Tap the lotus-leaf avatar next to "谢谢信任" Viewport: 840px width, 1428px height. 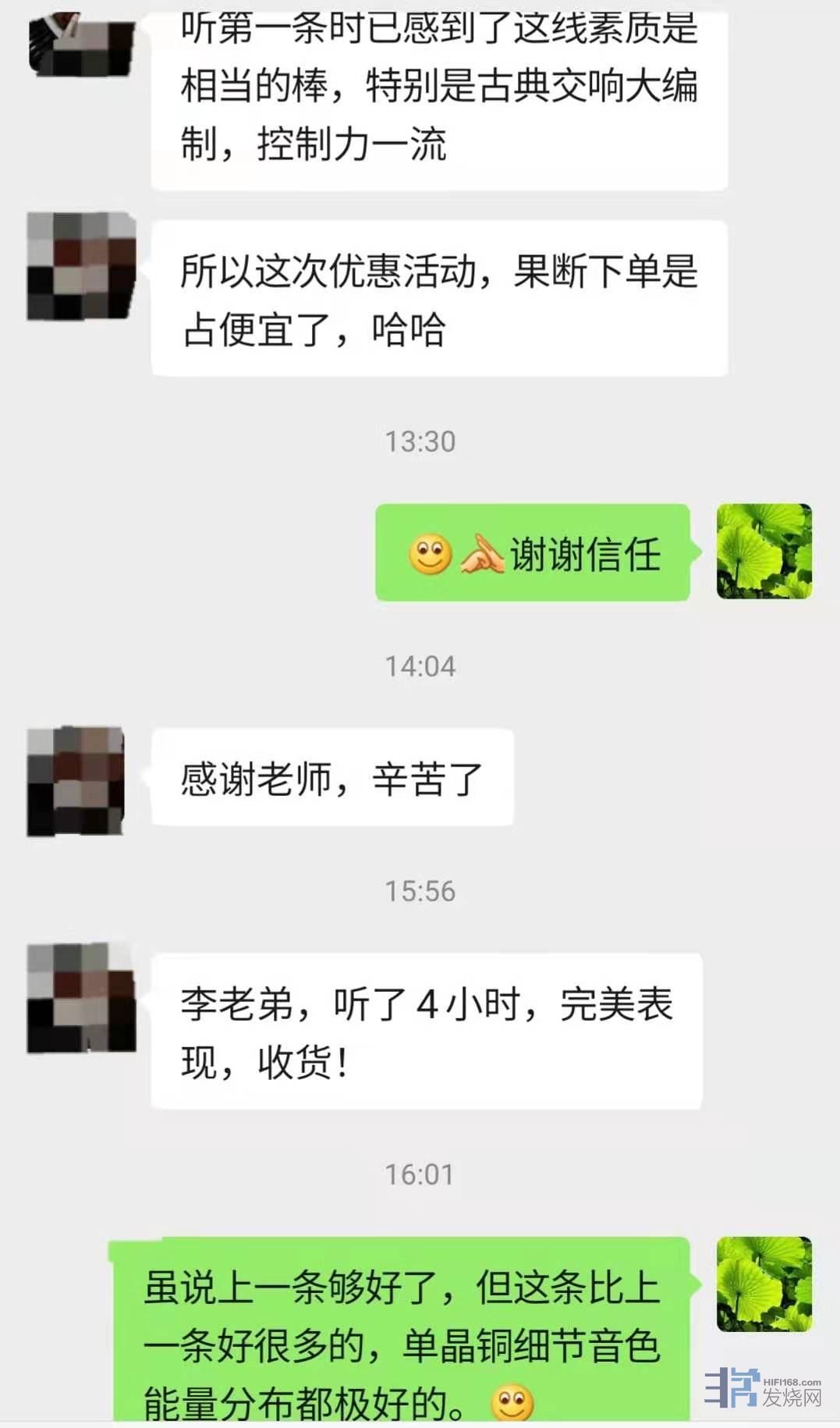pos(764,552)
